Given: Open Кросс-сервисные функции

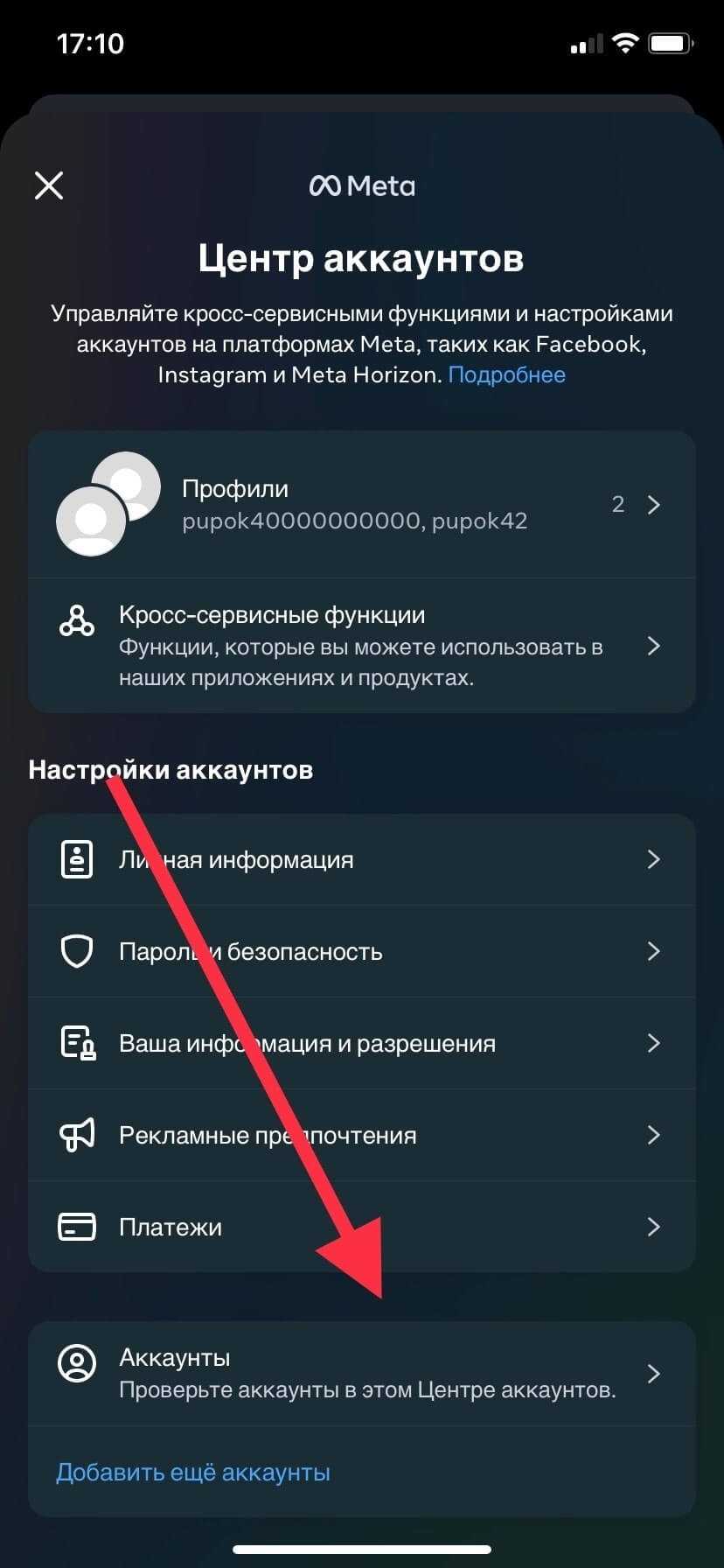Looking at the screenshot, I should 361,646.
